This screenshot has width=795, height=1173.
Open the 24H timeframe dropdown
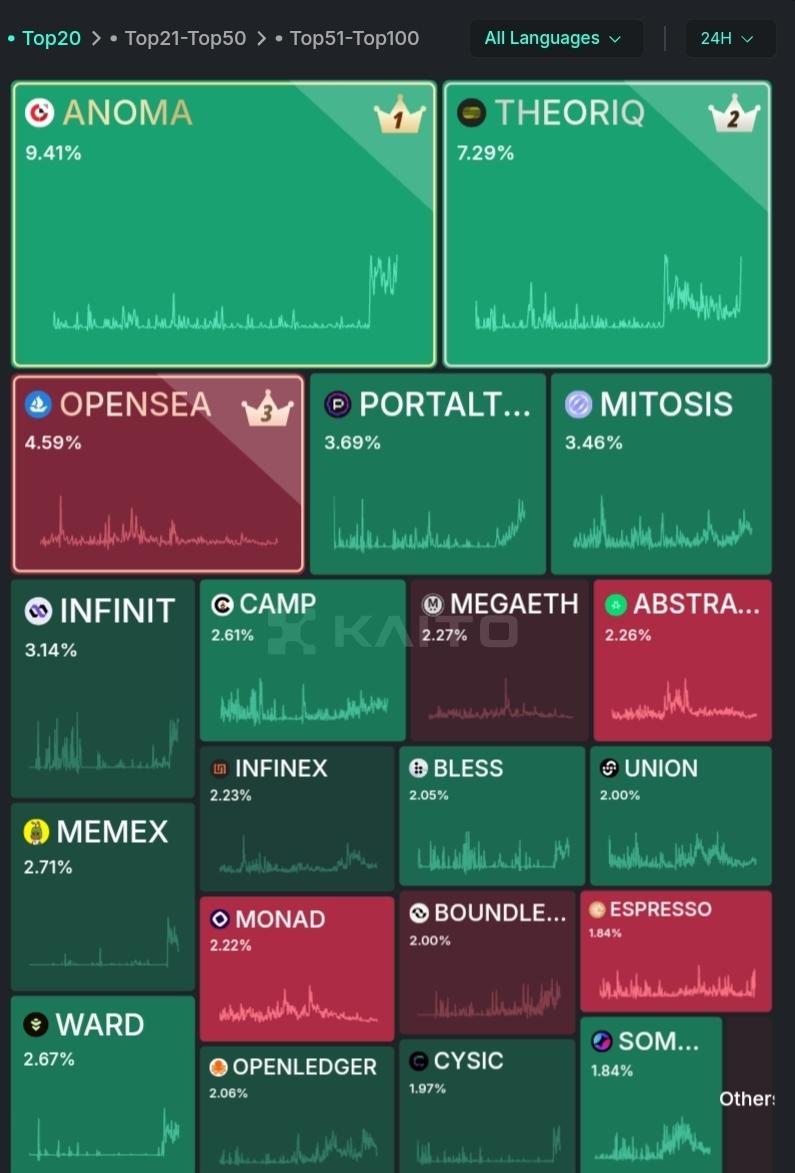(727, 39)
